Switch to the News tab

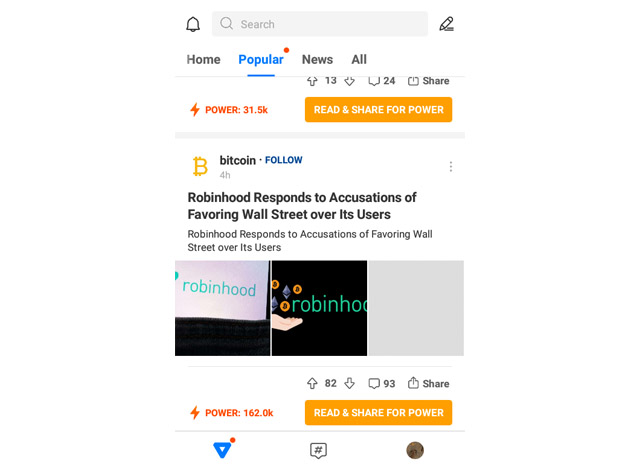317,59
